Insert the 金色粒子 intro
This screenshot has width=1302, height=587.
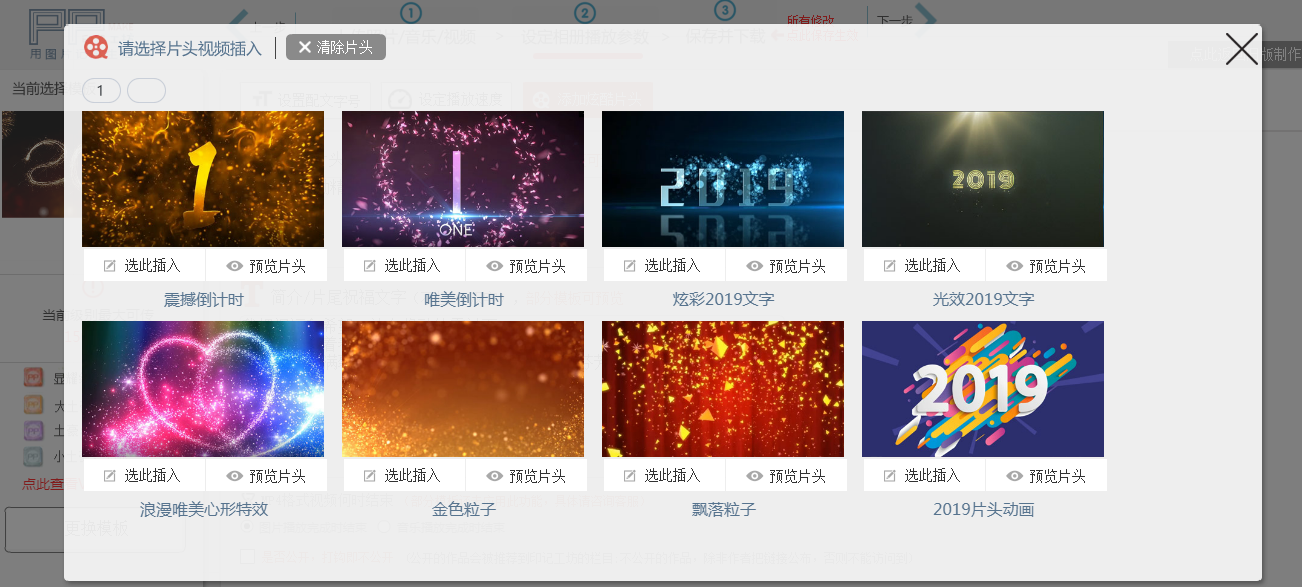[403, 475]
